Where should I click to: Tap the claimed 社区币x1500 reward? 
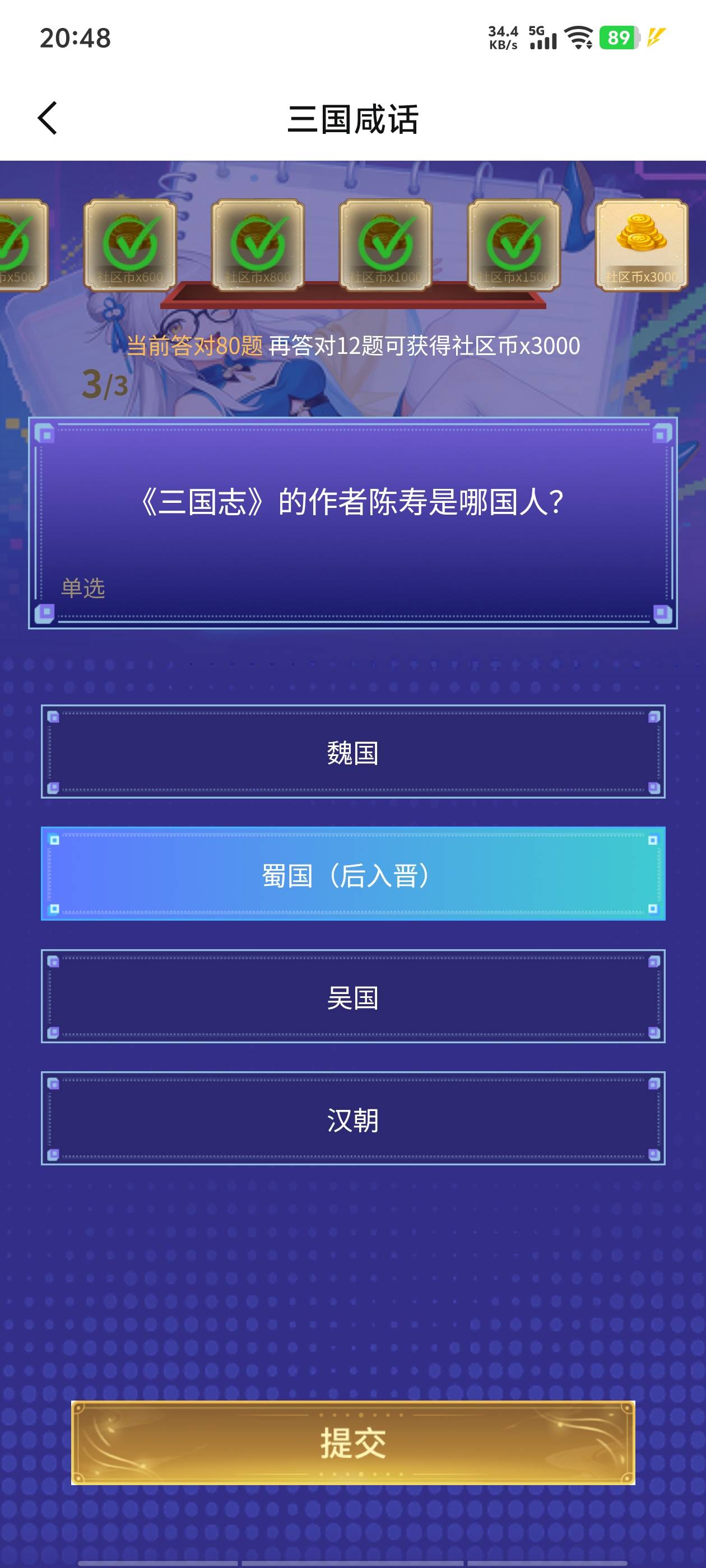point(513,245)
